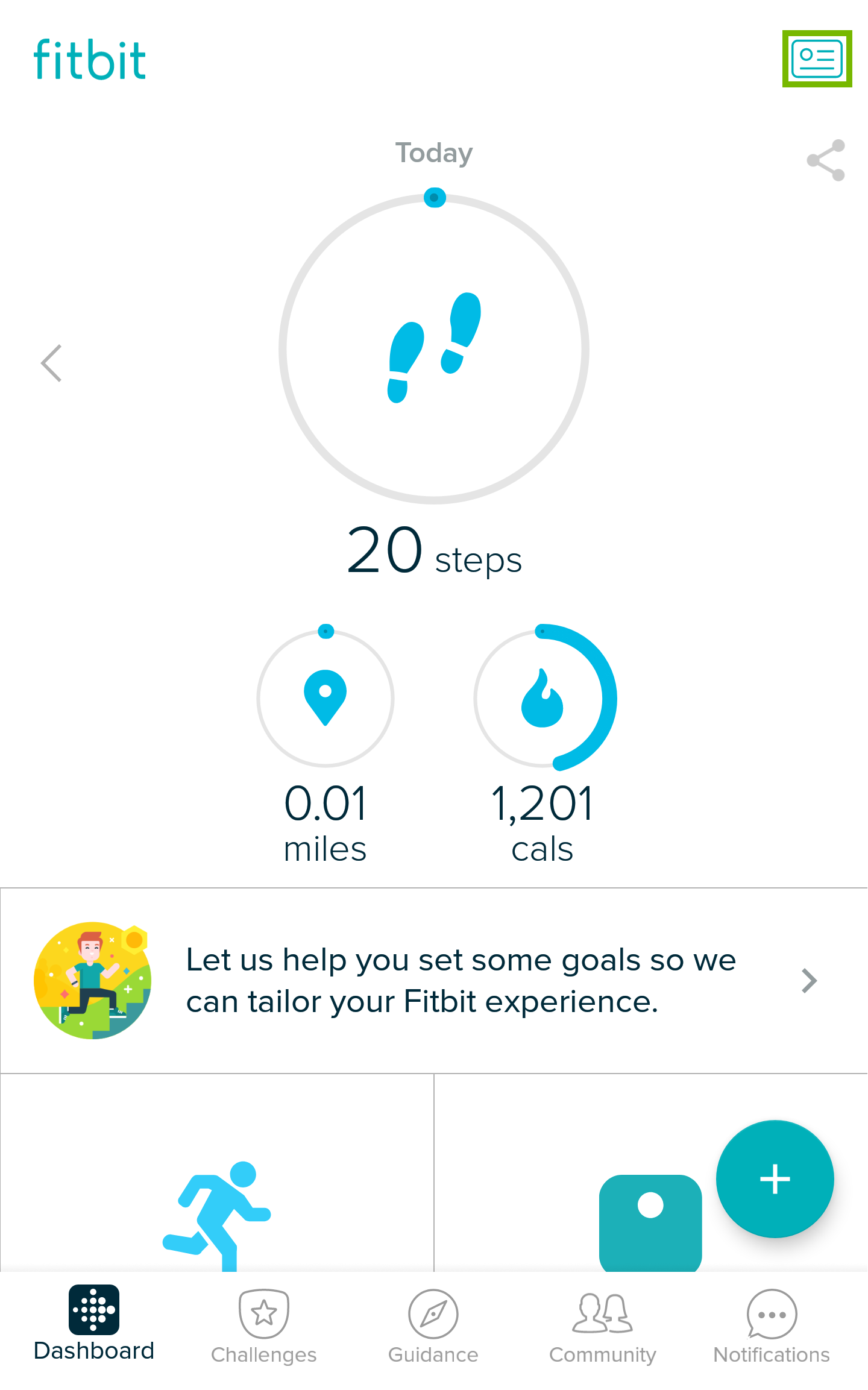This screenshot has height=1390, width=868.
Task: Tap the Fitbit logo
Action: (90, 59)
